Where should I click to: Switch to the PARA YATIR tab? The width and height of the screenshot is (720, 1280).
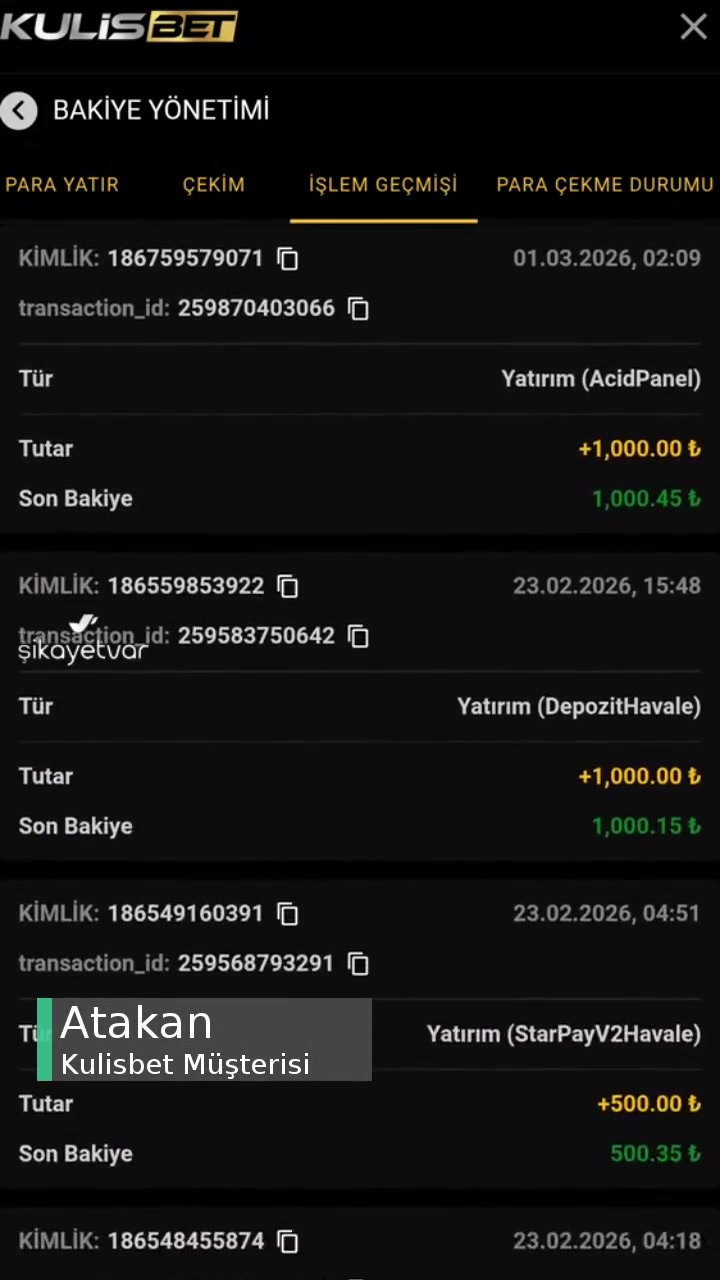coord(62,184)
